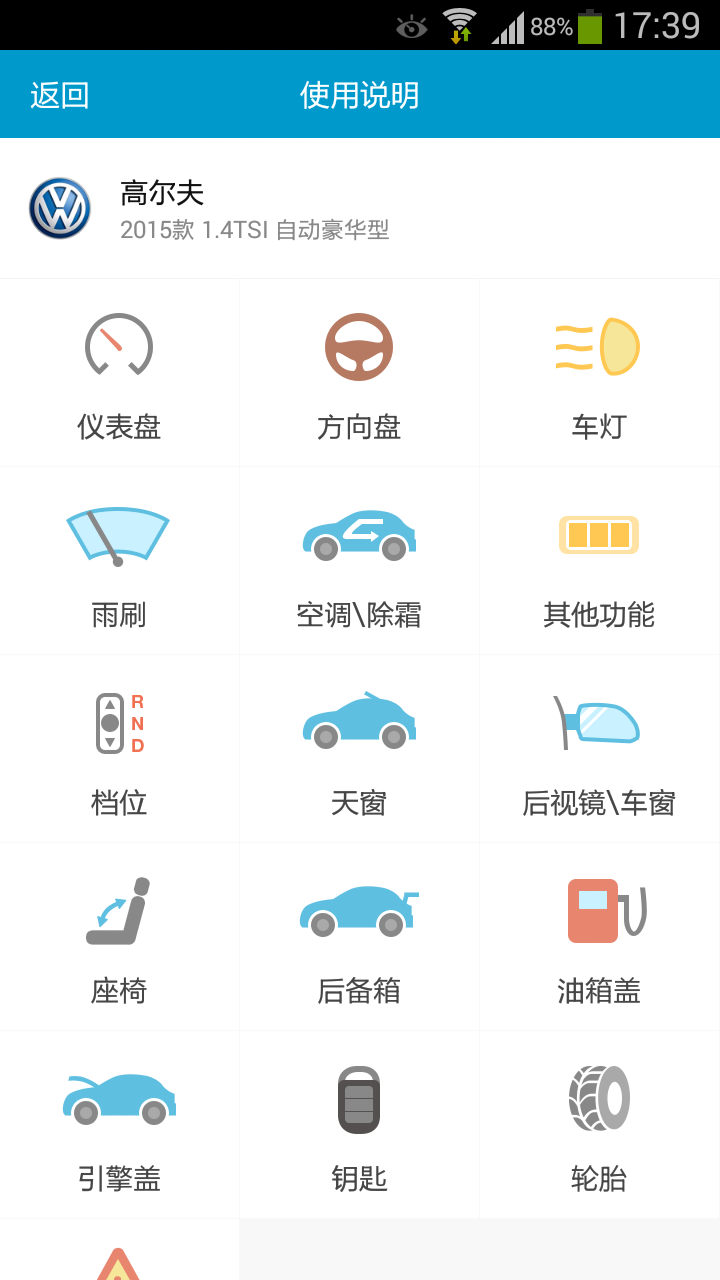Image resolution: width=720 pixels, height=1280 pixels.
Task: View 油箱盖 fuel cap instructions
Action: (599, 937)
